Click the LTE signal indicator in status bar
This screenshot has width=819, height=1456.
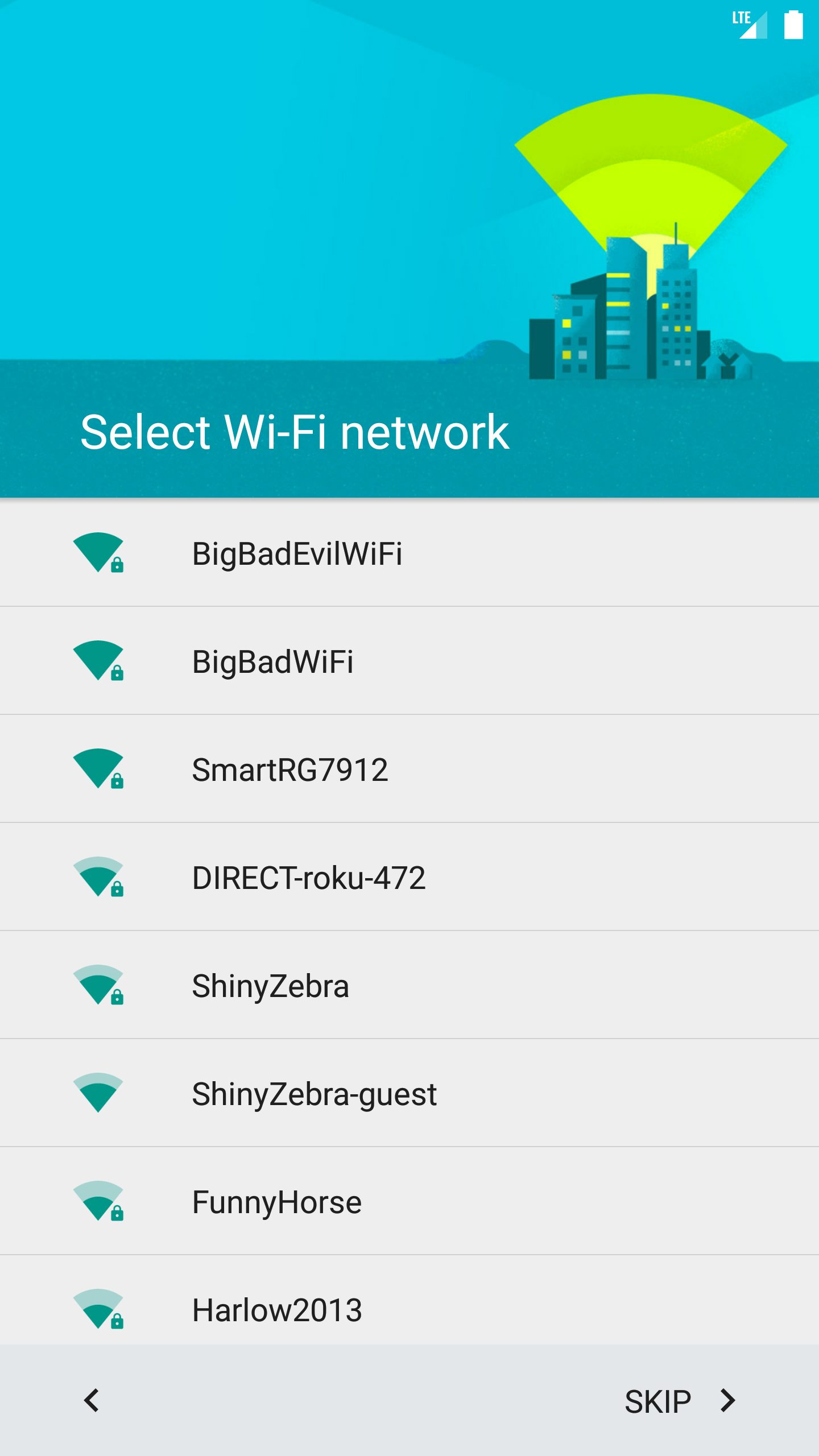pos(751,24)
